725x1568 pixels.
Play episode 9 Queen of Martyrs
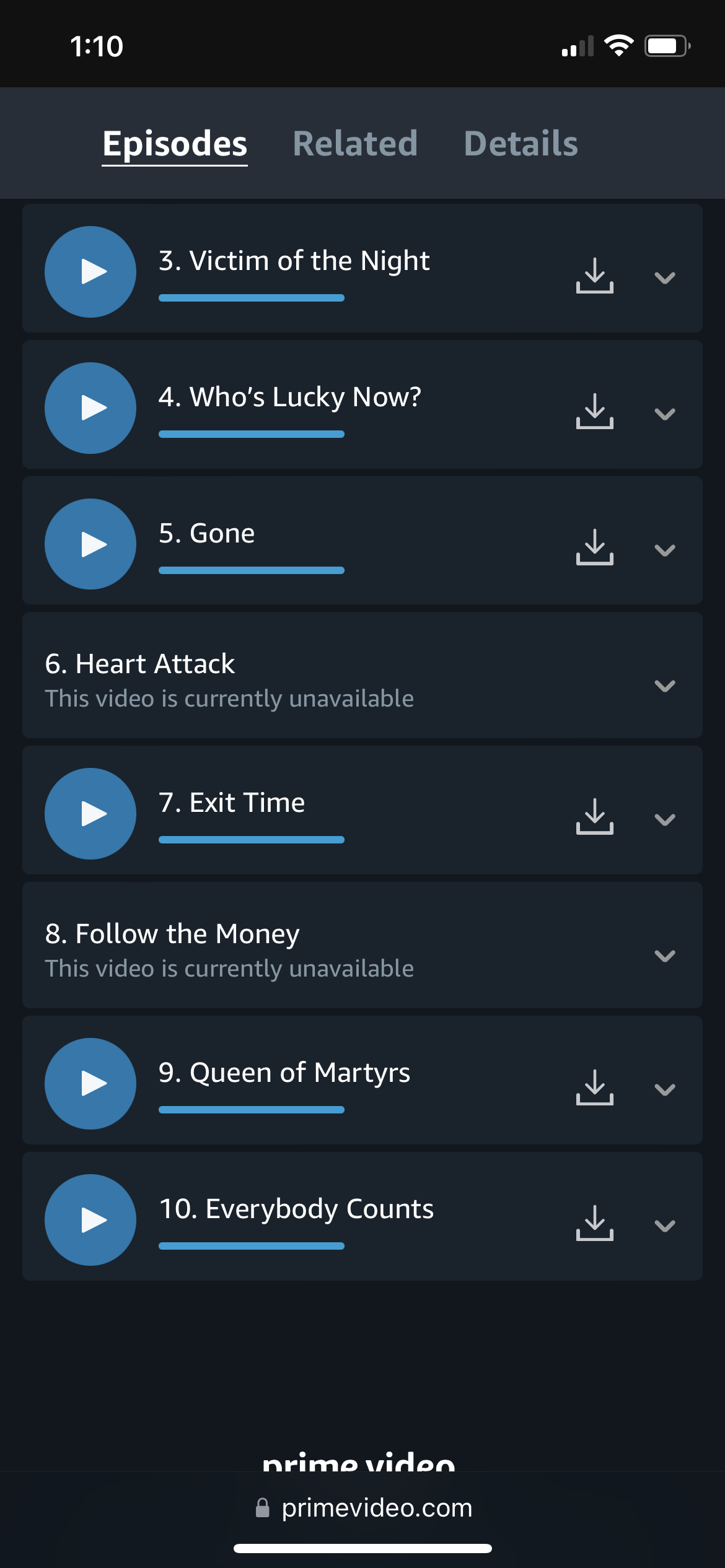[90, 1084]
